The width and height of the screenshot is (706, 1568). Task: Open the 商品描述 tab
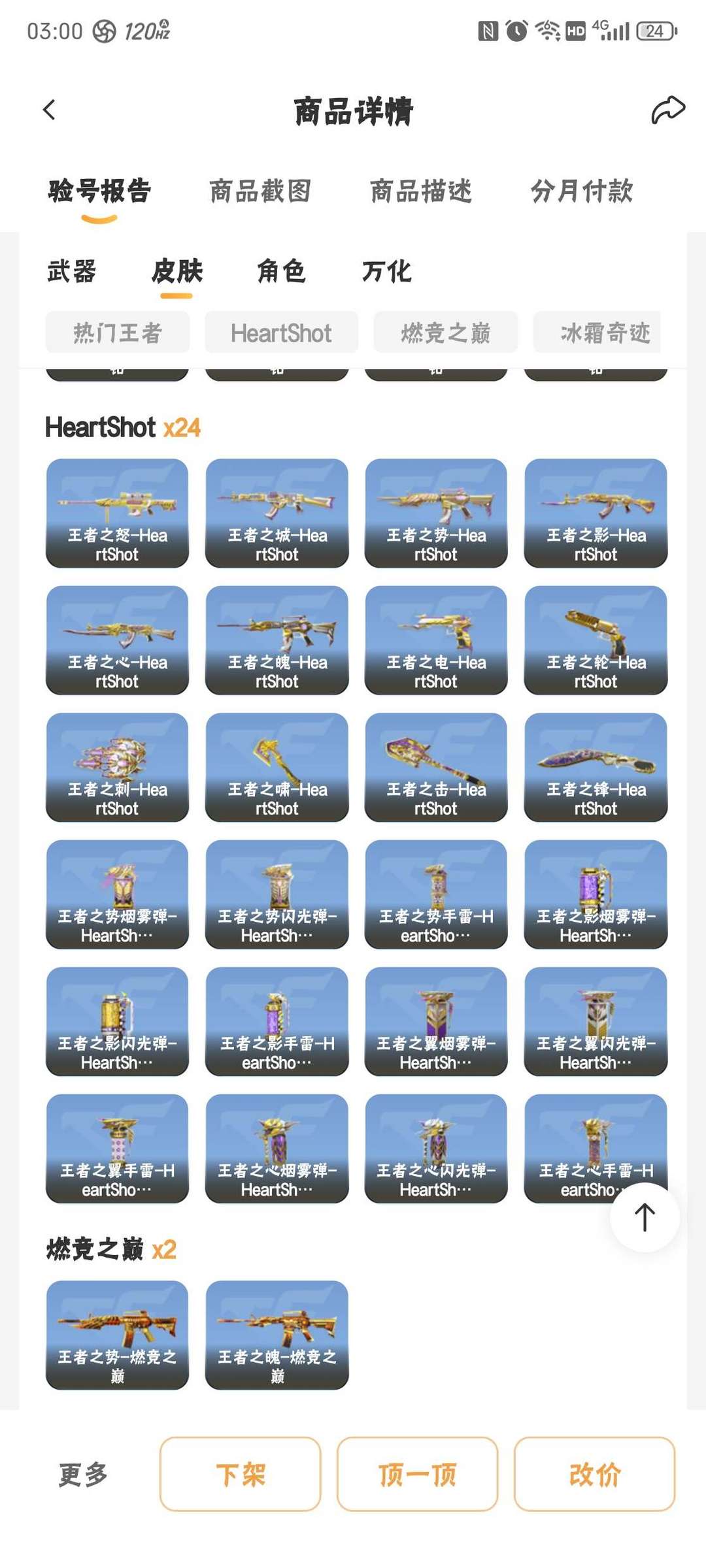tap(421, 191)
